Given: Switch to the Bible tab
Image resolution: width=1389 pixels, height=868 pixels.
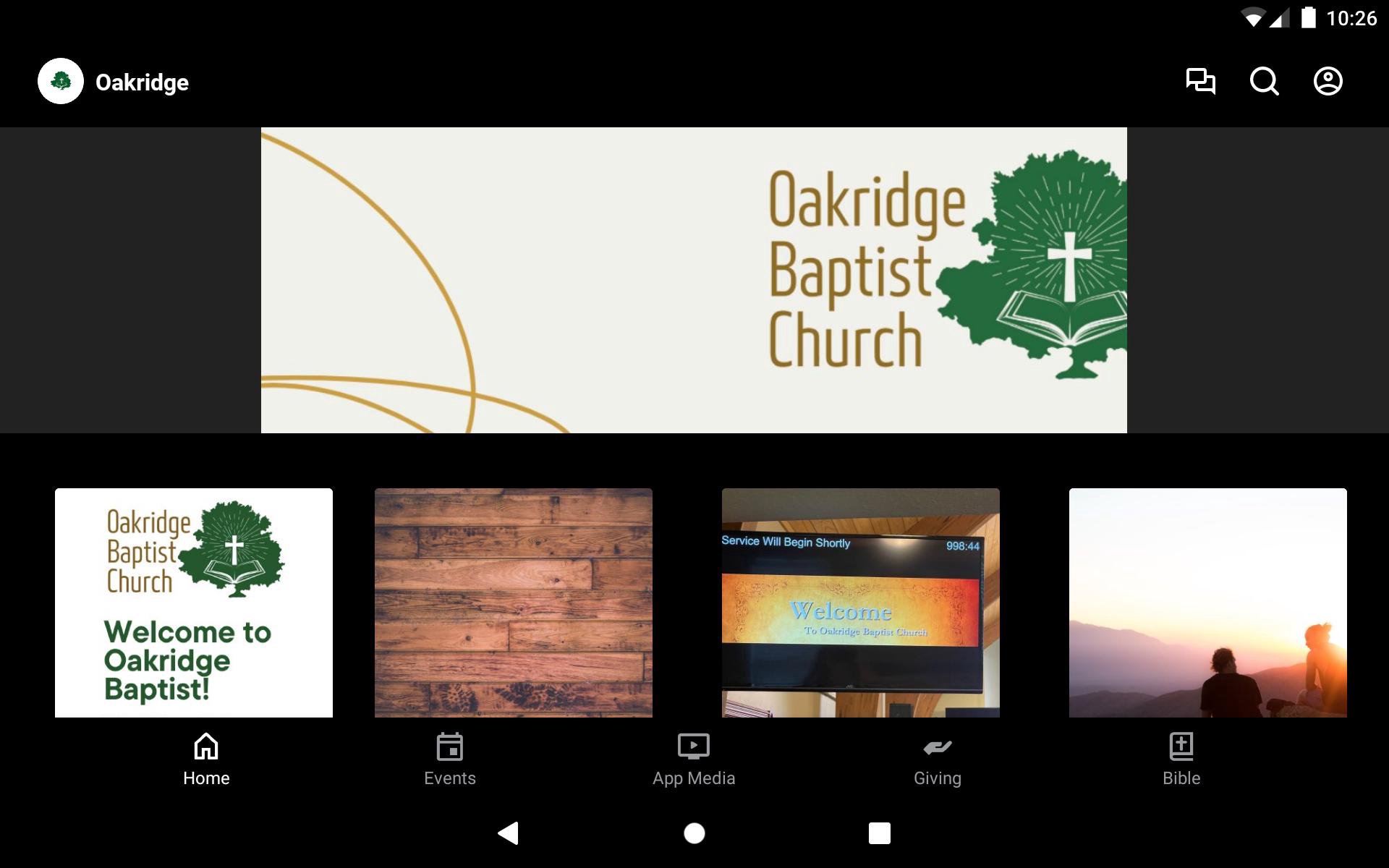Looking at the screenshot, I should [x=1181, y=759].
